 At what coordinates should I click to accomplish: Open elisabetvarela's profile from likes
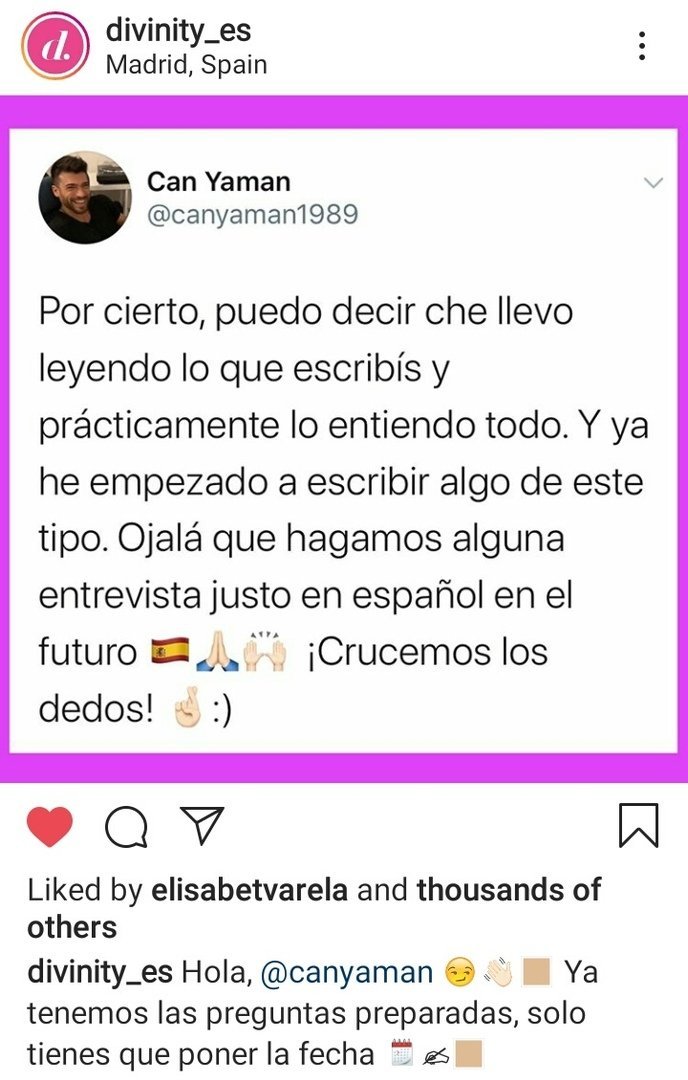click(250, 891)
